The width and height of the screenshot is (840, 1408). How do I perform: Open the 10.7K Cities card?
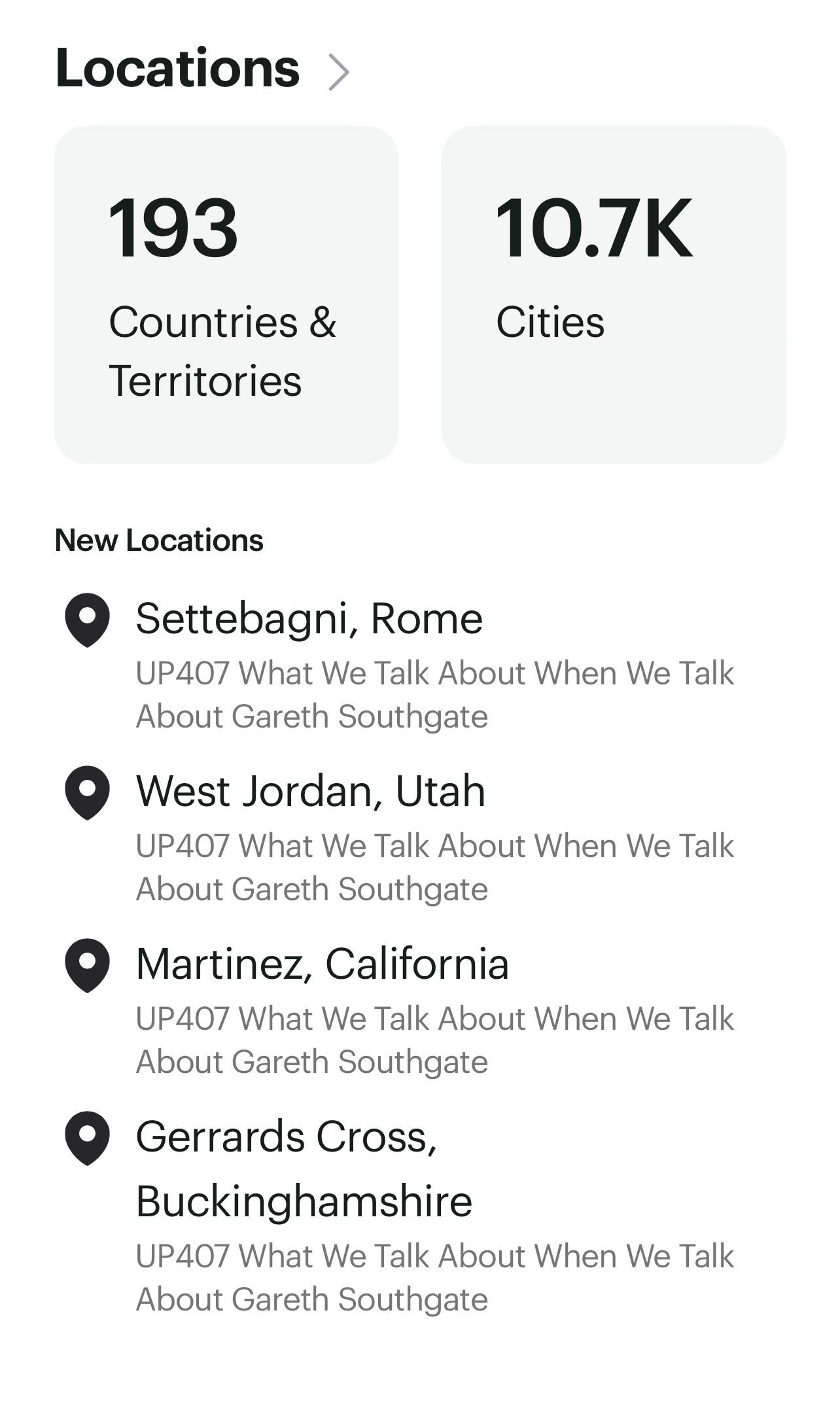[614, 294]
